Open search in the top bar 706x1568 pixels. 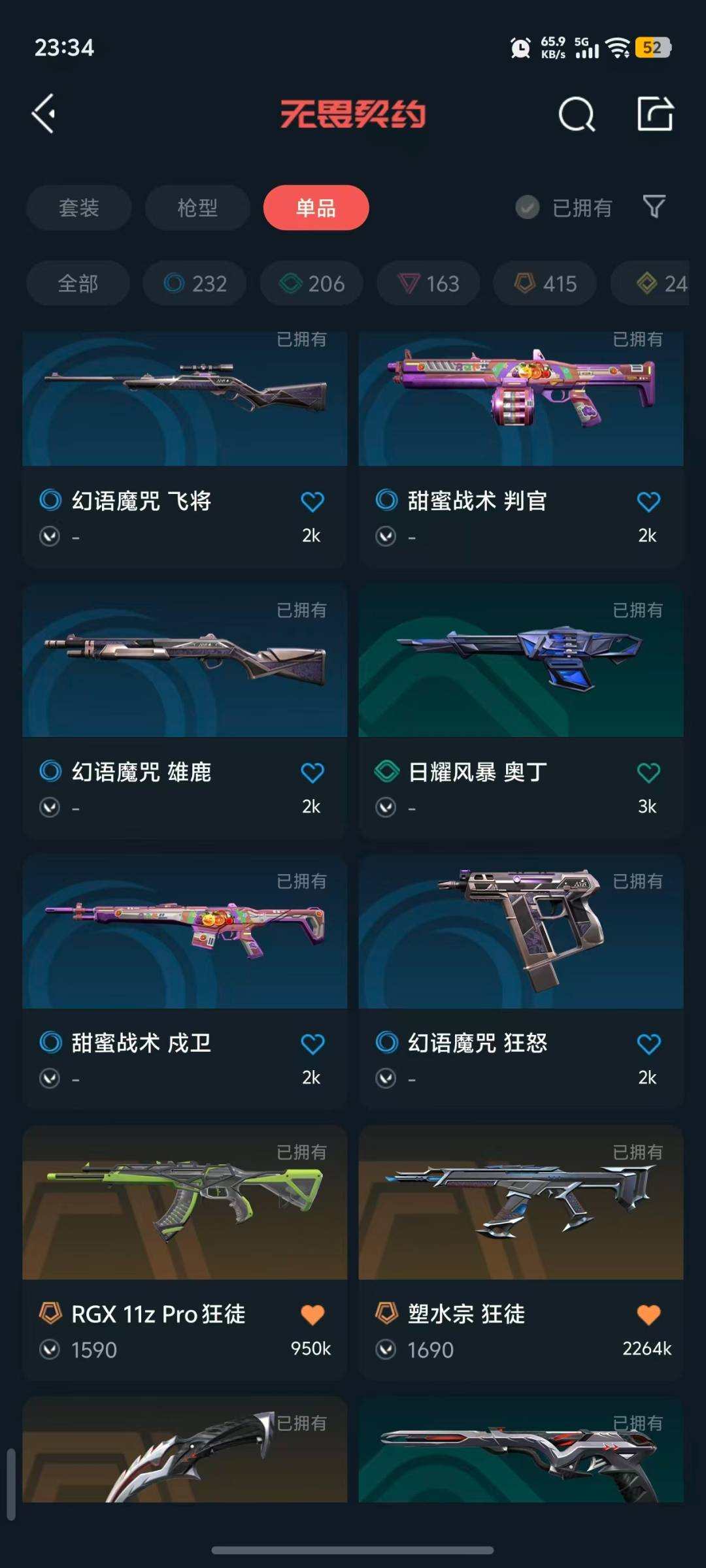(577, 115)
